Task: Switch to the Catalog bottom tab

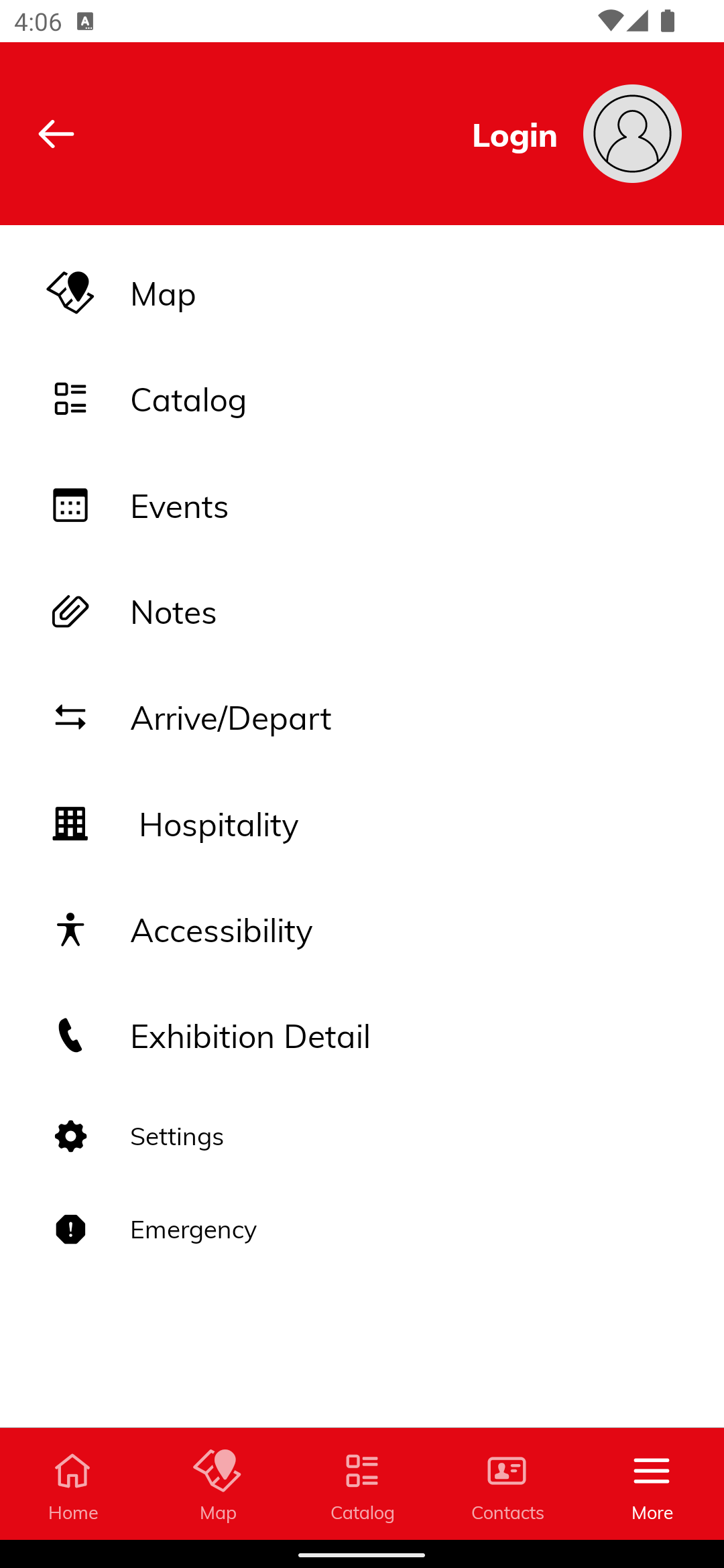Action: (x=363, y=1484)
